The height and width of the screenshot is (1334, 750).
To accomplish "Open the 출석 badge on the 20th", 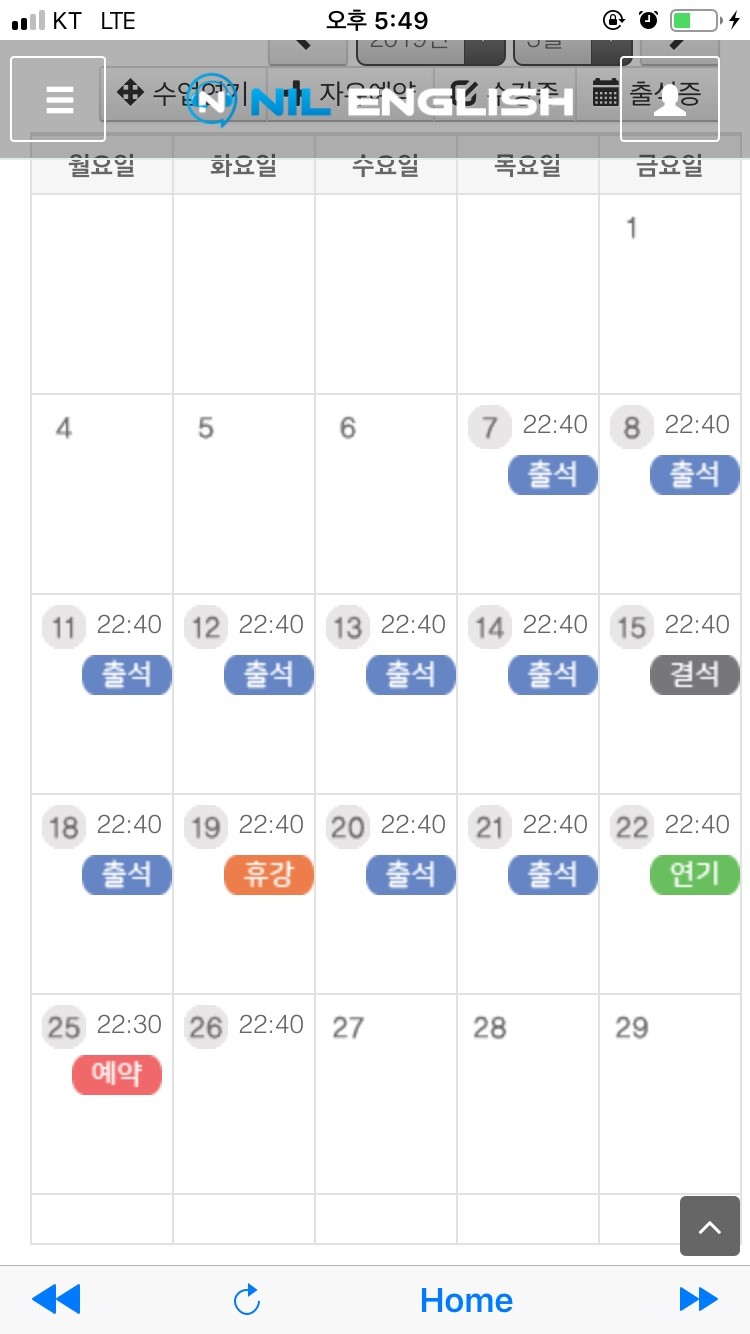I will click(x=411, y=875).
